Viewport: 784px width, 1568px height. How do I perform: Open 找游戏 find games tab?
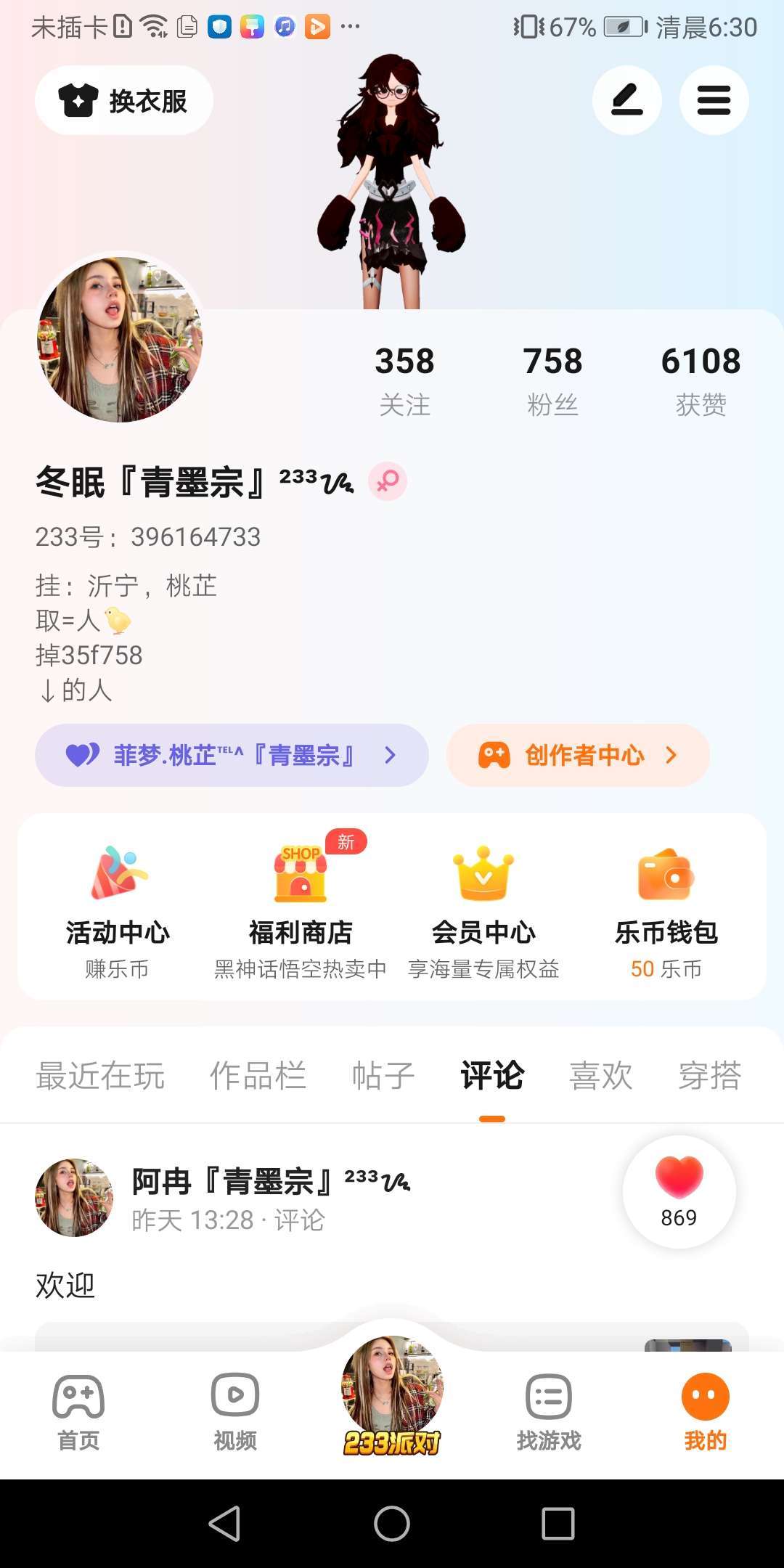(549, 1412)
